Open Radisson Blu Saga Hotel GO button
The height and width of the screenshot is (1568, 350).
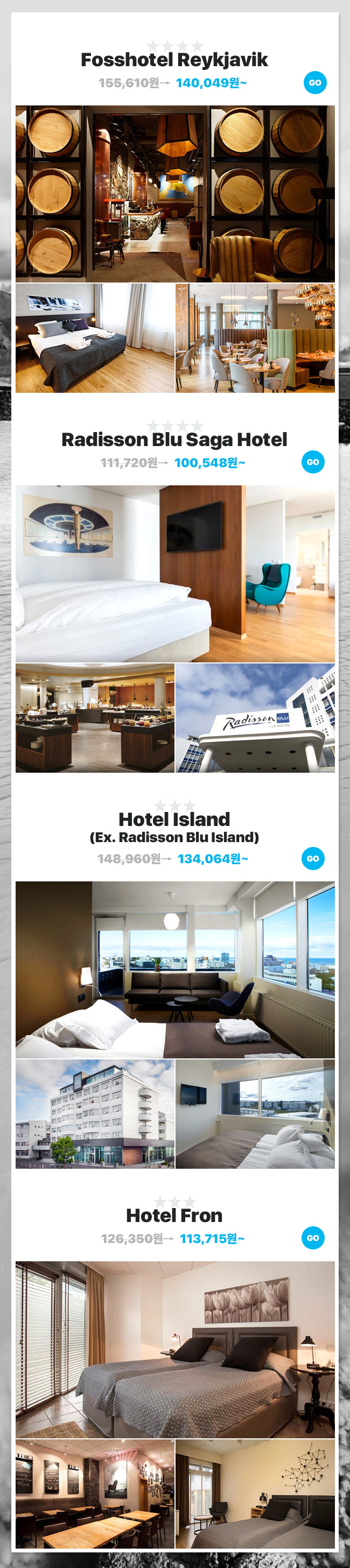coord(313,462)
